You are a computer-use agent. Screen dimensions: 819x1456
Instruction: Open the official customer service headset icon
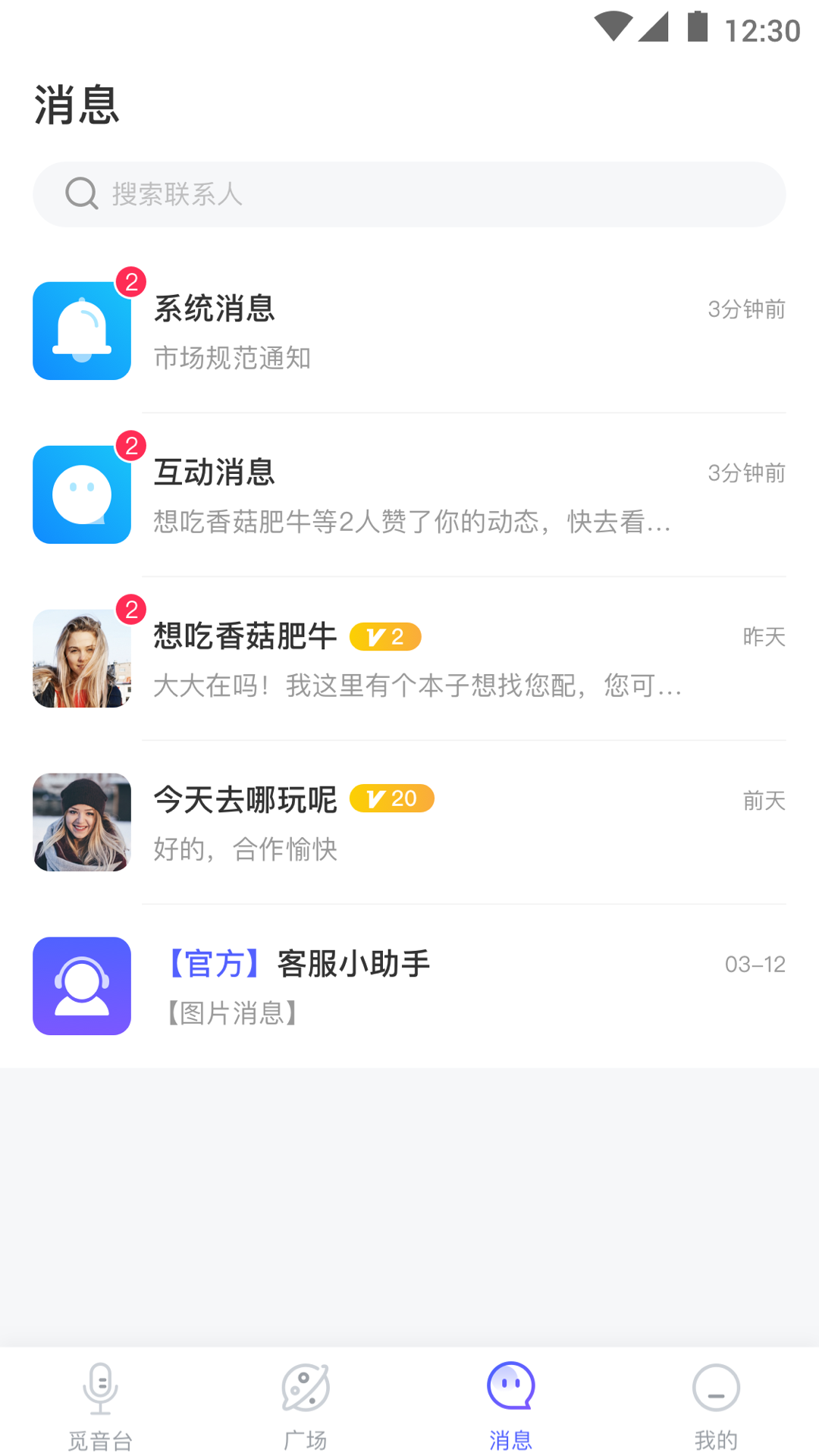81,986
